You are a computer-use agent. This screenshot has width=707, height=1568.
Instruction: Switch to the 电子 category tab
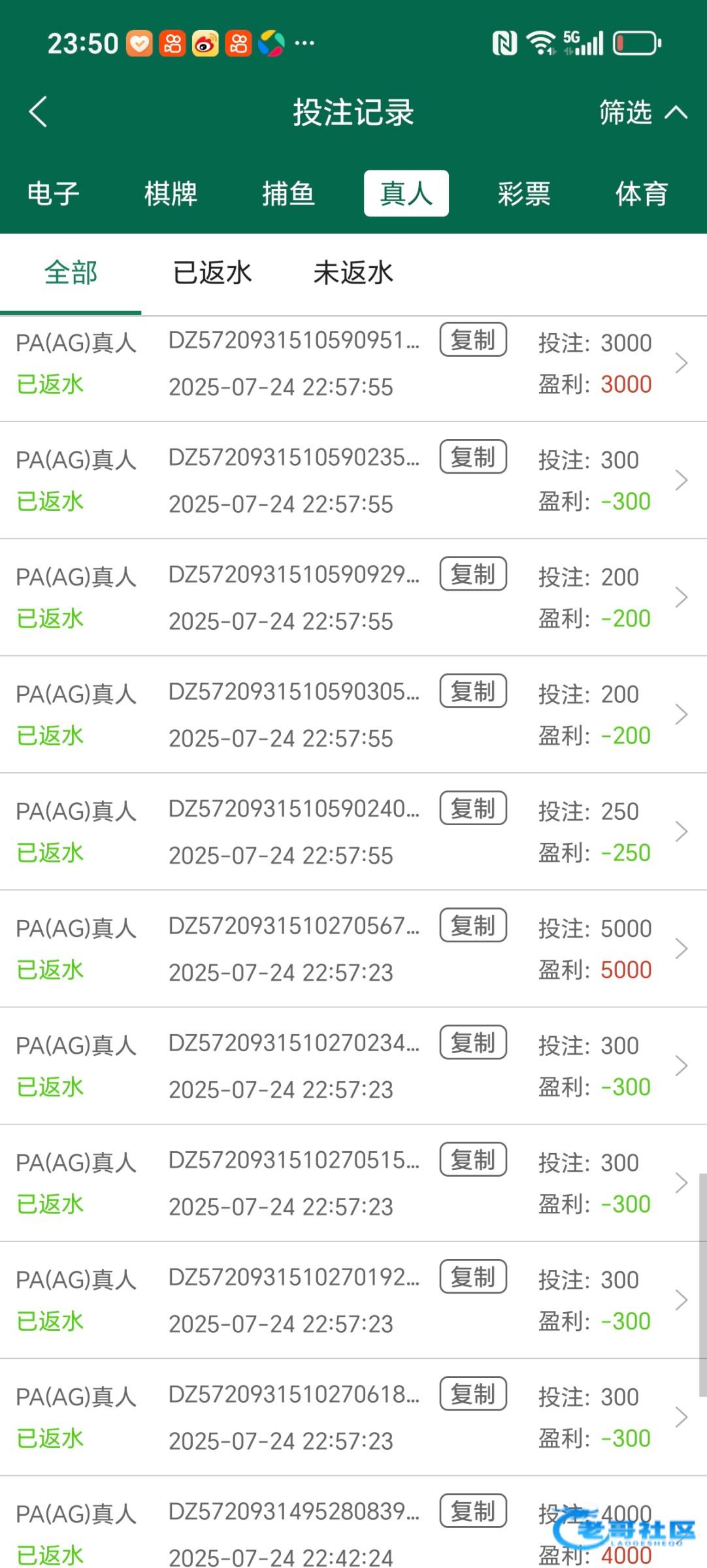pos(54,193)
